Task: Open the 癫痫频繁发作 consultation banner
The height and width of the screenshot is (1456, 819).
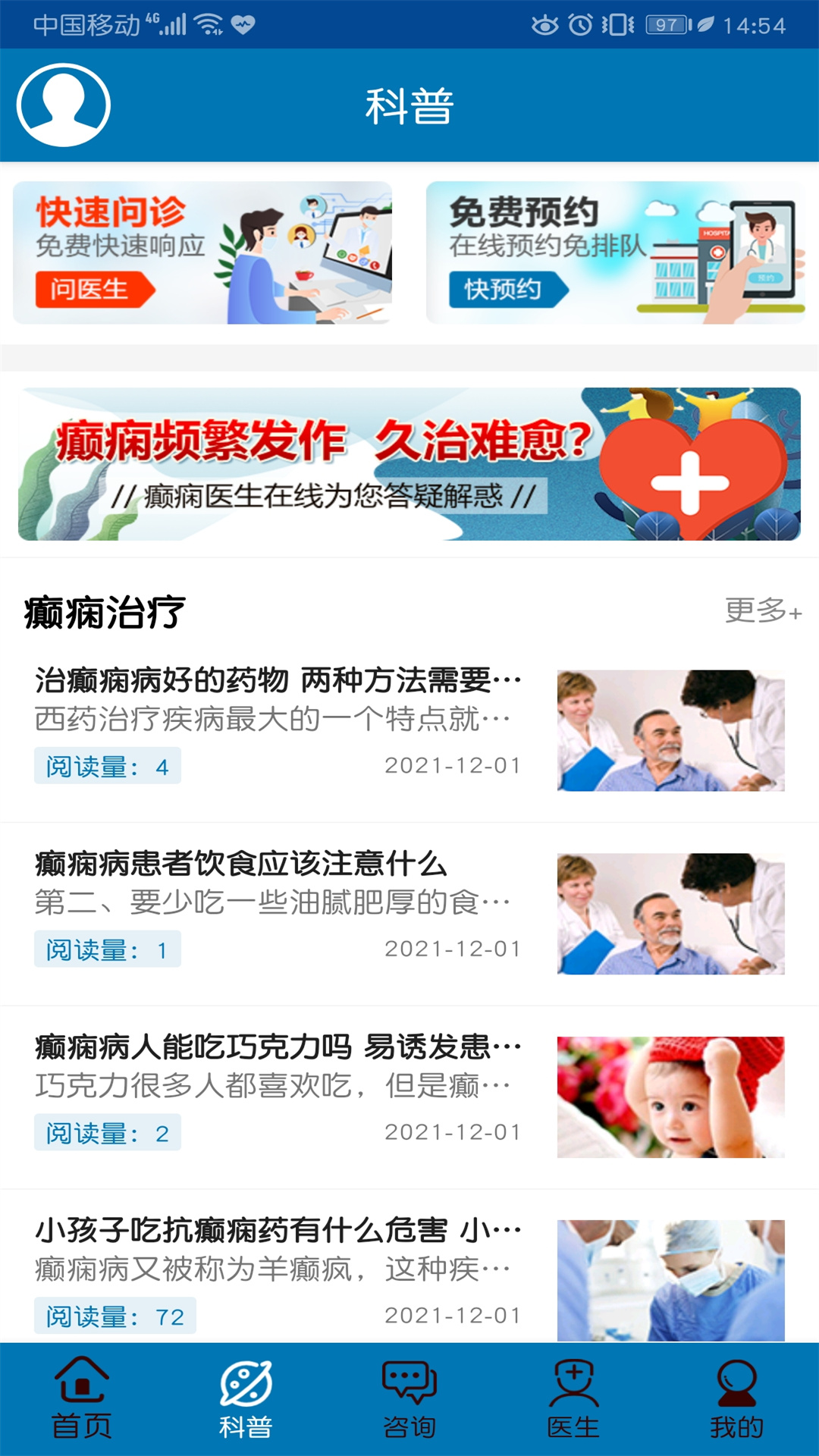Action: coord(409,464)
